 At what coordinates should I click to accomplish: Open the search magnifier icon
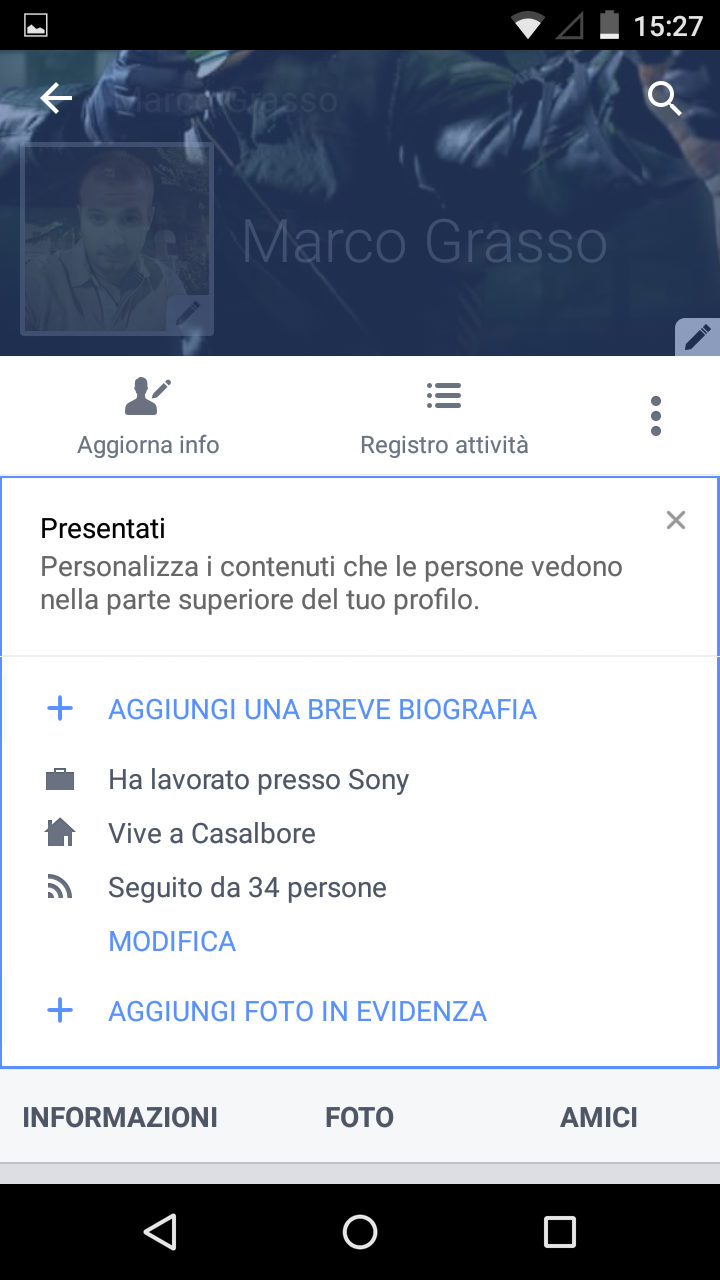[x=665, y=98]
